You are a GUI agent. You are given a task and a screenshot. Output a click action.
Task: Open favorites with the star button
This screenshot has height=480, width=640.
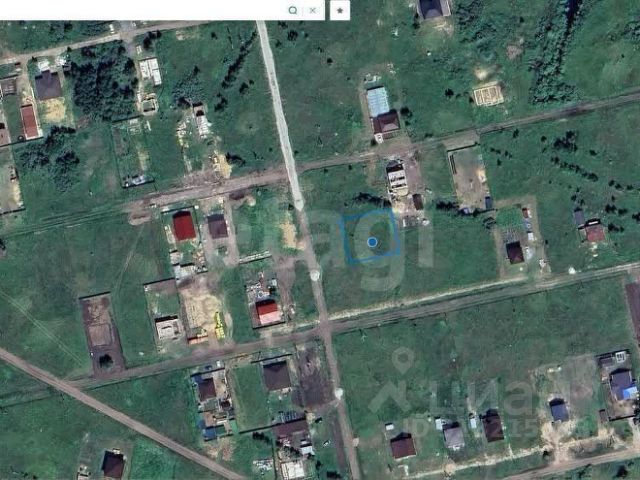[339, 9]
